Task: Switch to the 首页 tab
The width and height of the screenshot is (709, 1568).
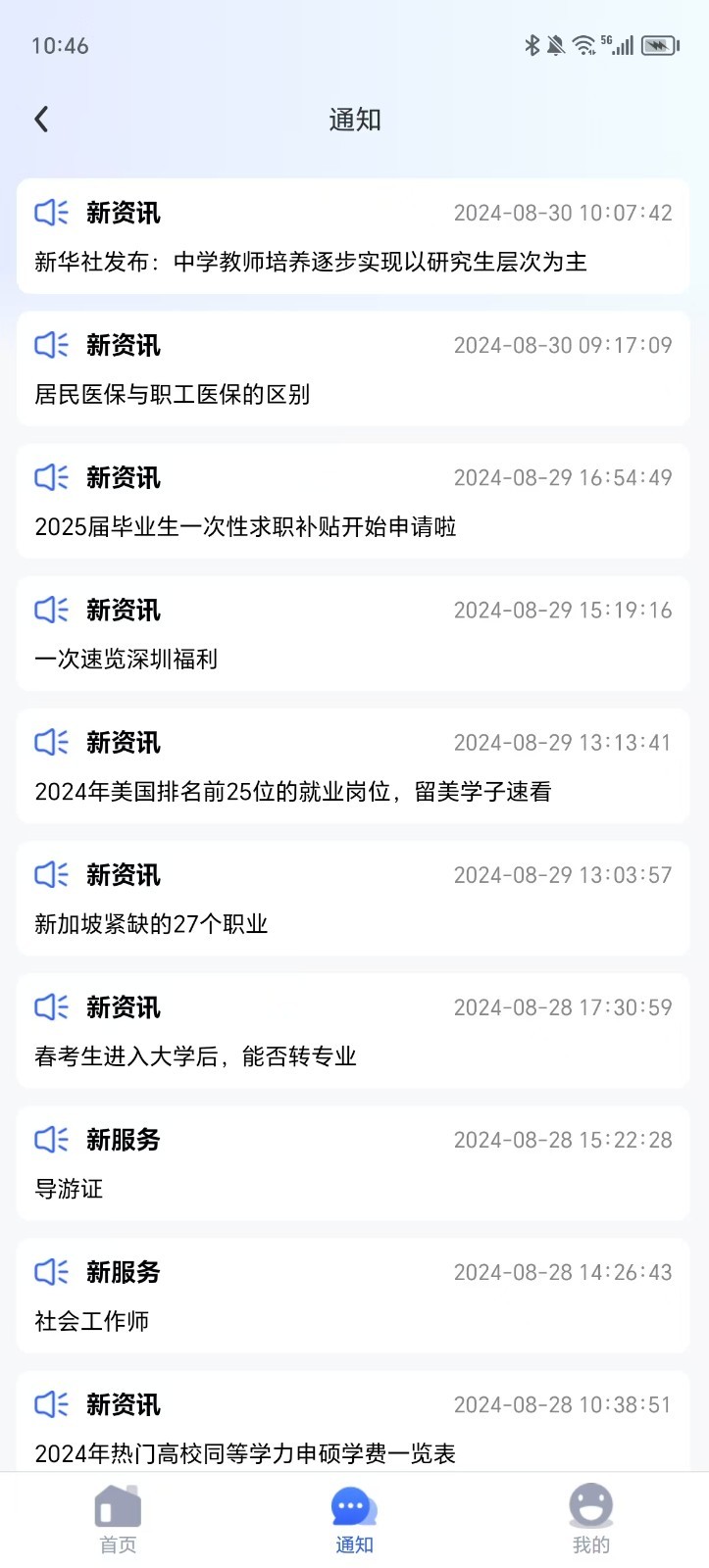Action: coord(118,1519)
